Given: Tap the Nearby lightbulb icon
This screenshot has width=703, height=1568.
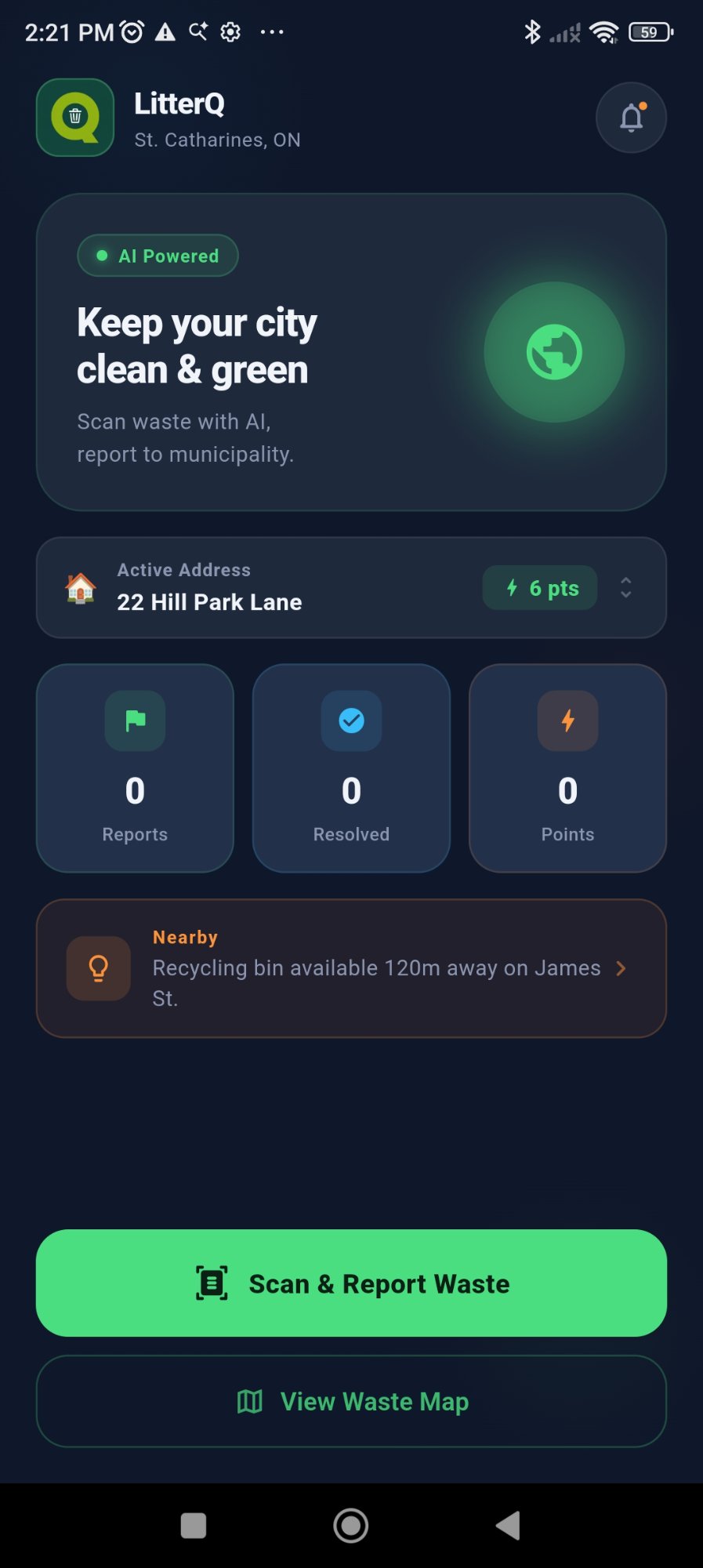Looking at the screenshot, I should pos(98,968).
